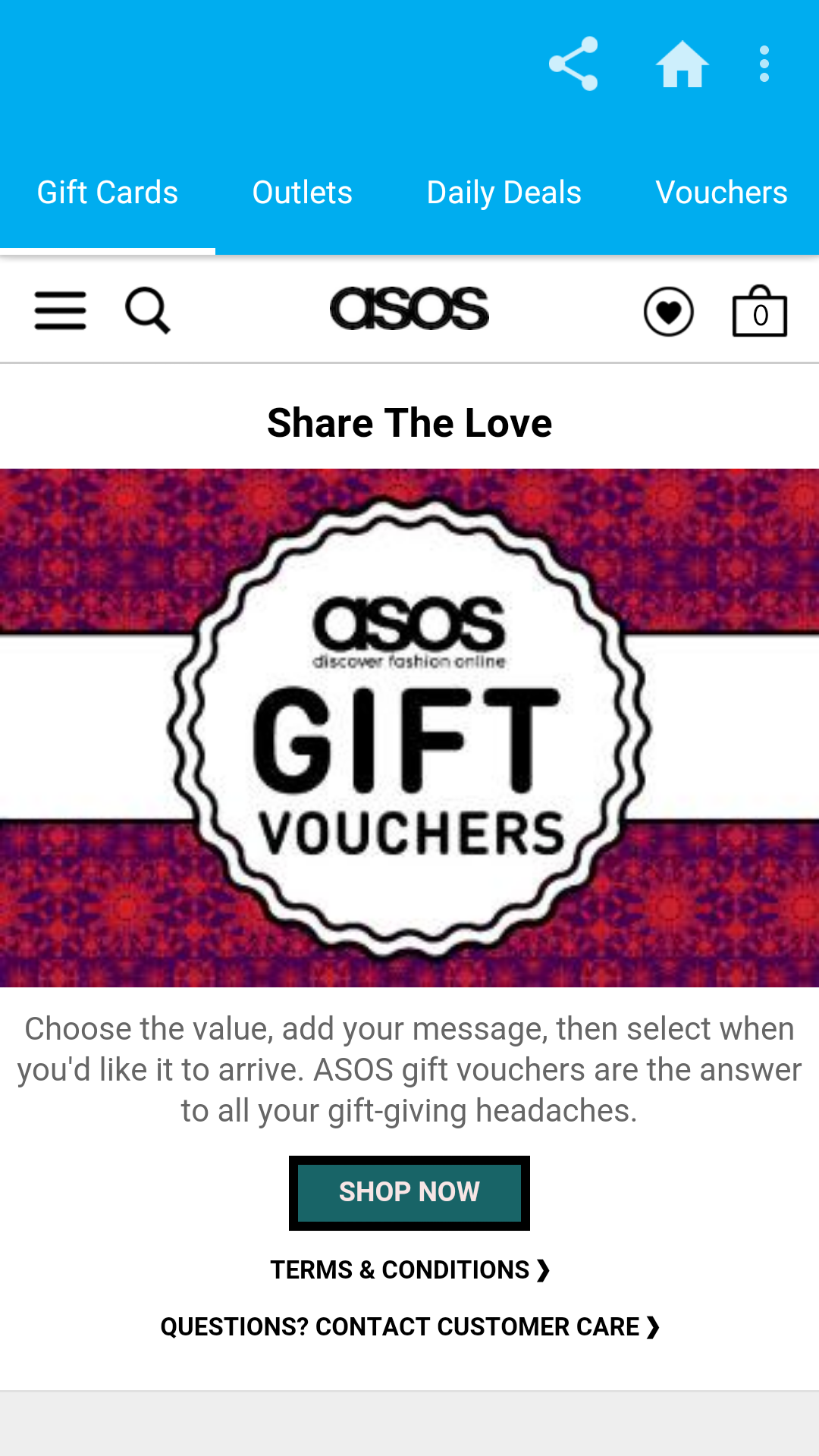The image size is (819, 1456).
Task: Tap the ASOS logo in header
Action: click(409, 309)
